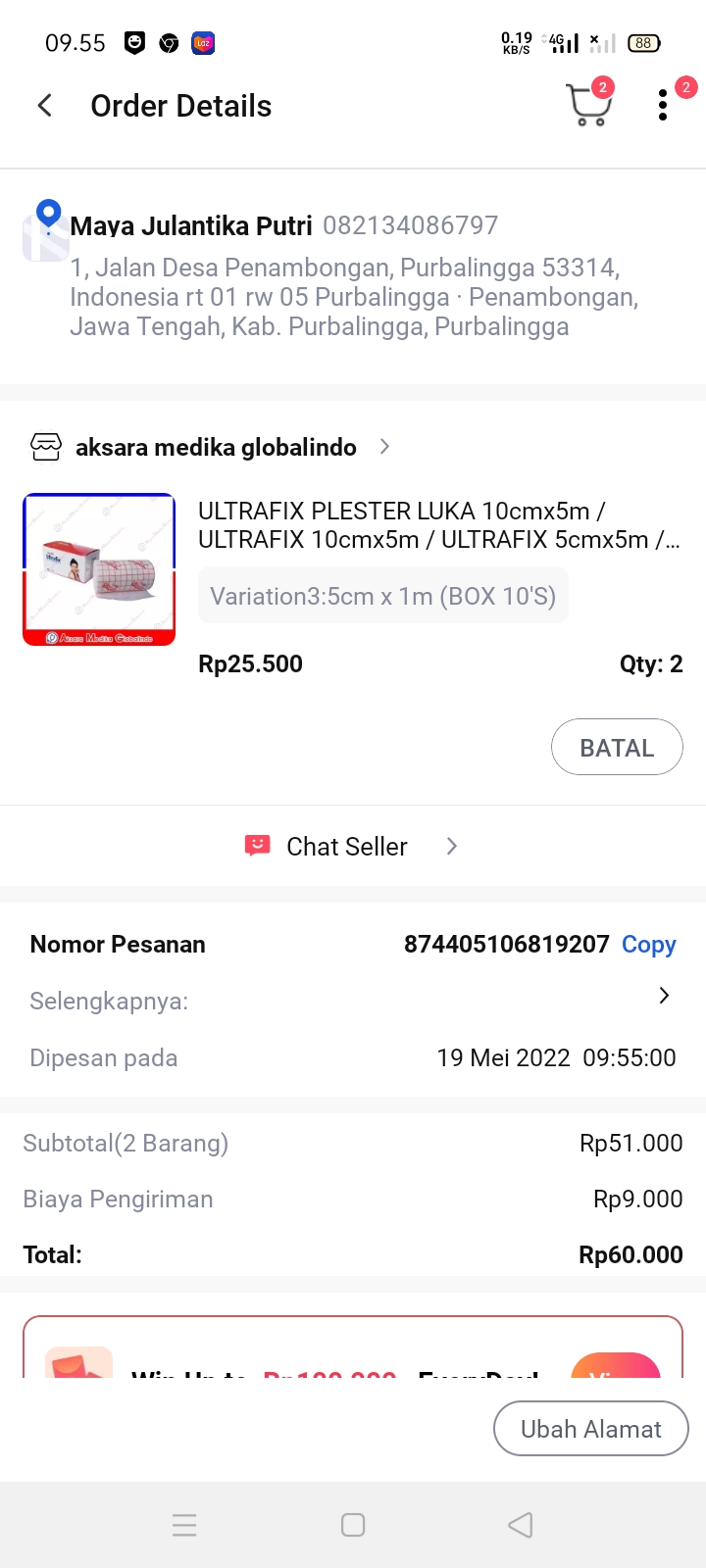Open the Win Up to promo banner
706x1568 pixels.
353,1357
